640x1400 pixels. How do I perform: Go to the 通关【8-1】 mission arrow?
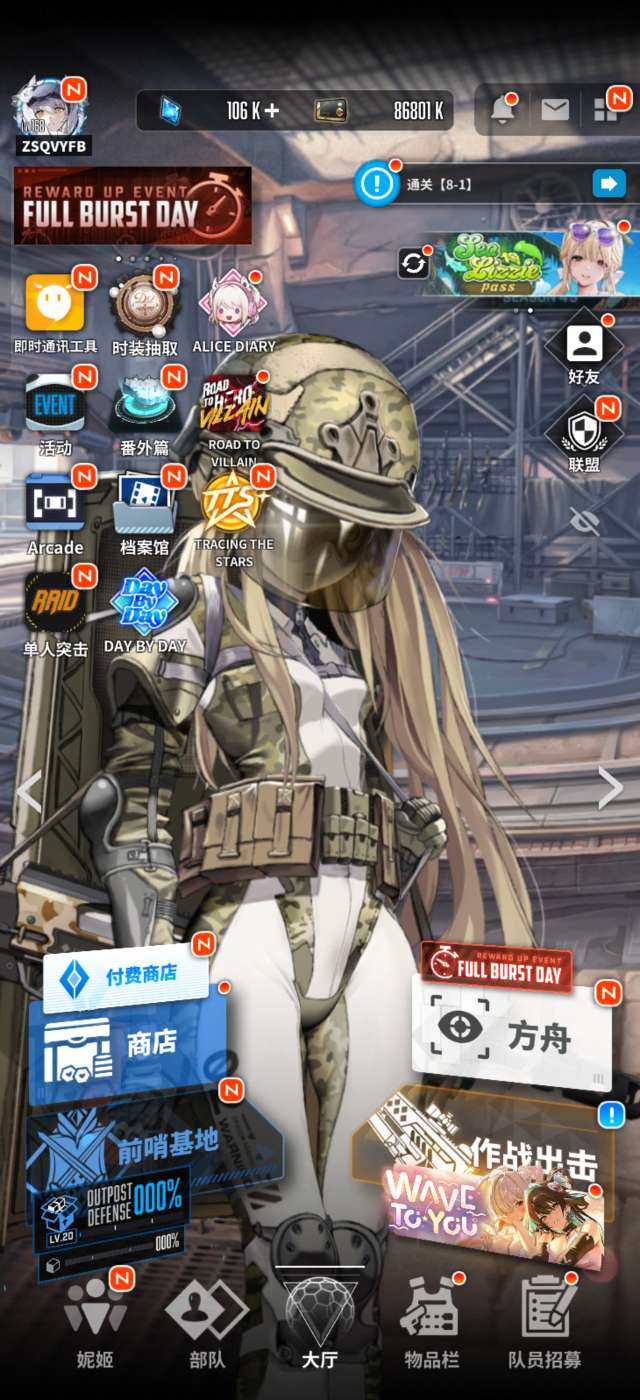click(x=608, y=184)
